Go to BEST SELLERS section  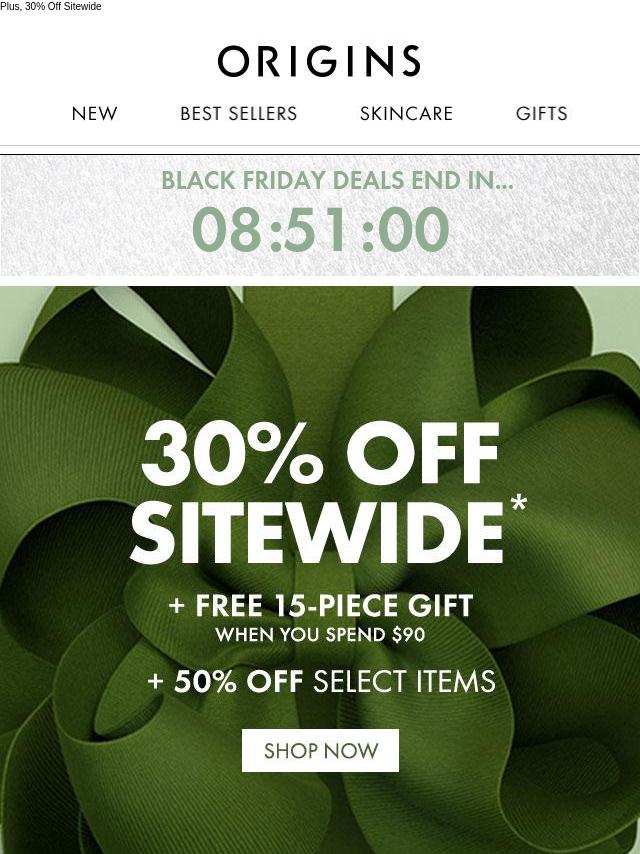[x=238, y=114]
